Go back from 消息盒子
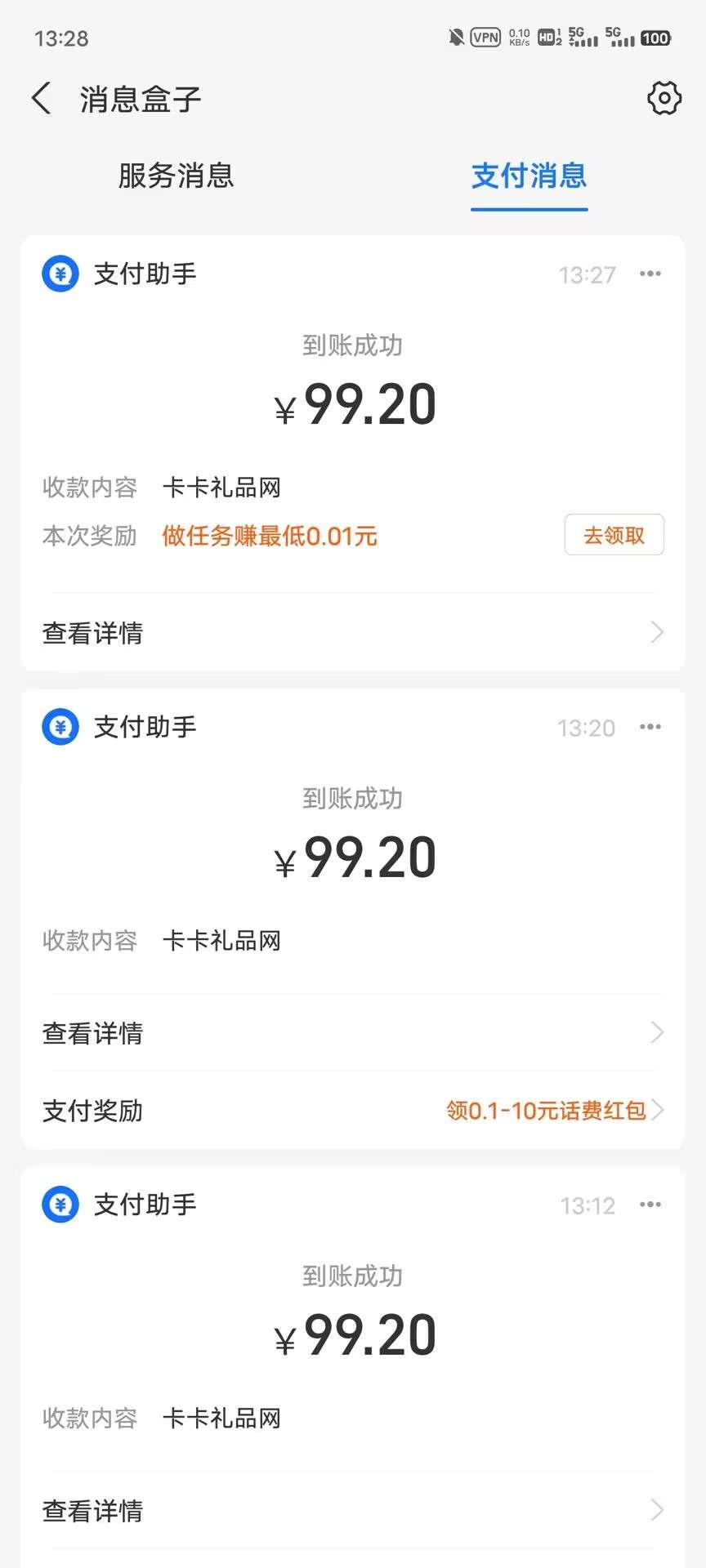The height and width of the screenshot is (1568, 706). pos(42,99)
